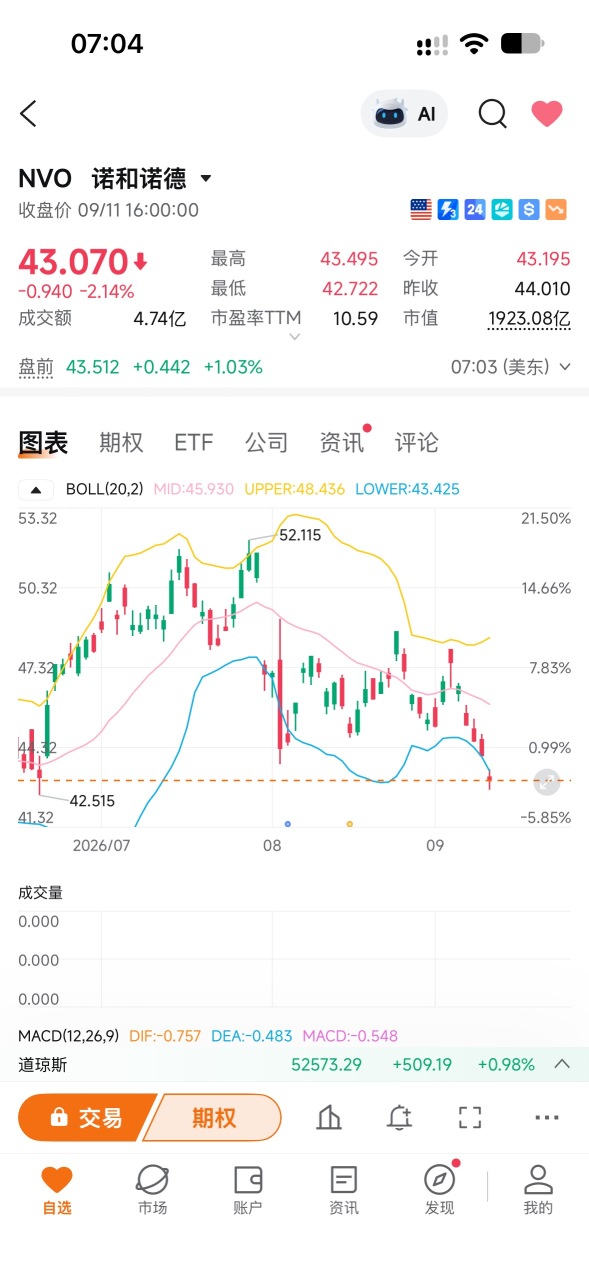Image resolution: width=589 pixels, height=1278 pixels.
Task: Switch to the 评论 tab
Action: (x=416, y=442)
